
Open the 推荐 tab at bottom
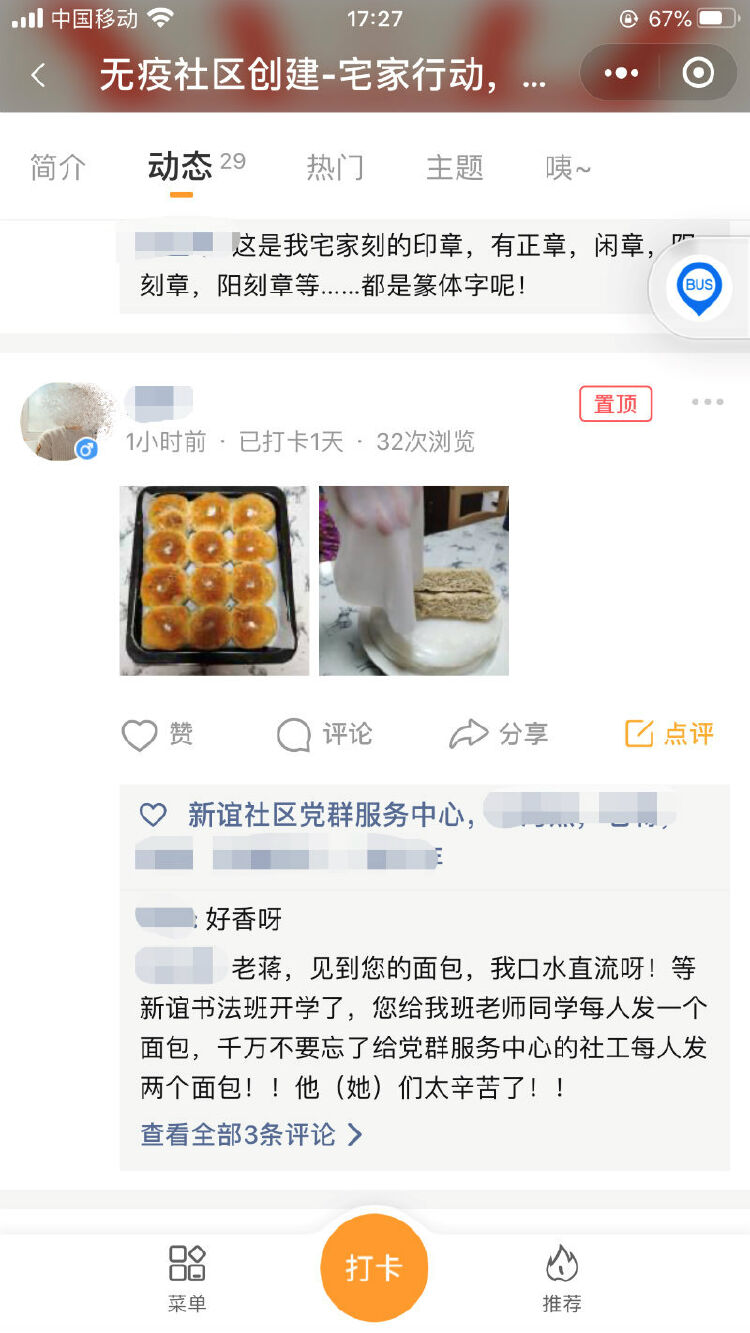pos(561,1277)
